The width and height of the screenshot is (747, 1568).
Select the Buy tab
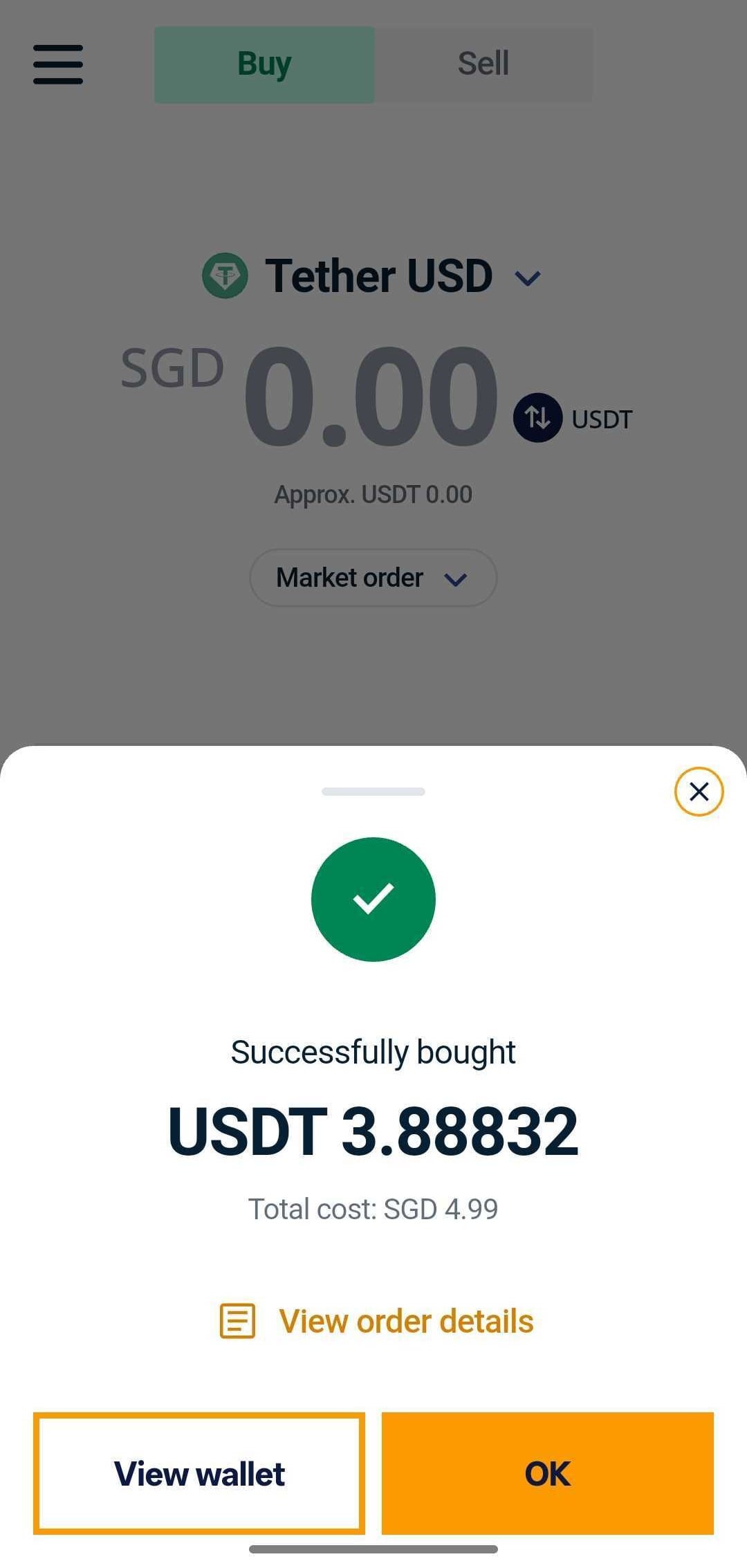click(x=264, y=64)
